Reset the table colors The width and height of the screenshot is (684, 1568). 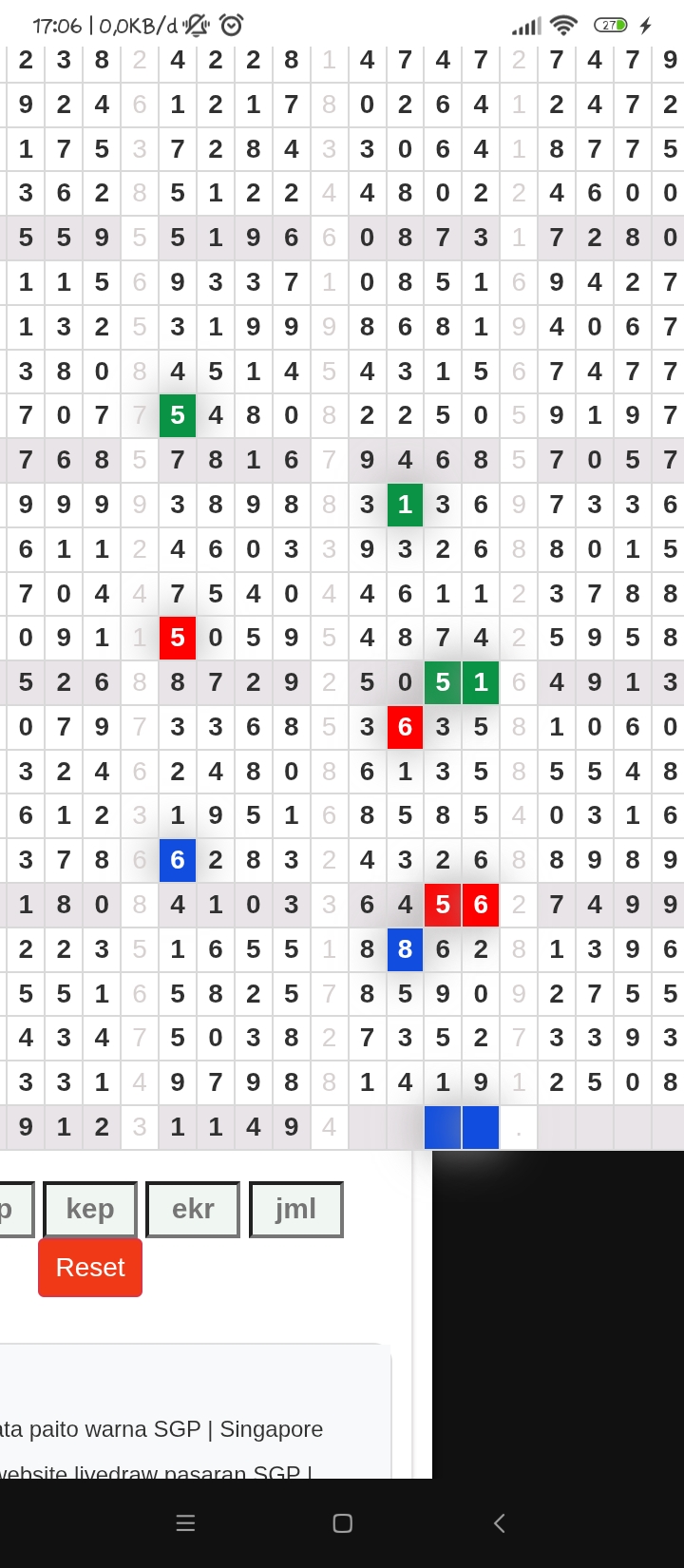tap(90, 1268)
